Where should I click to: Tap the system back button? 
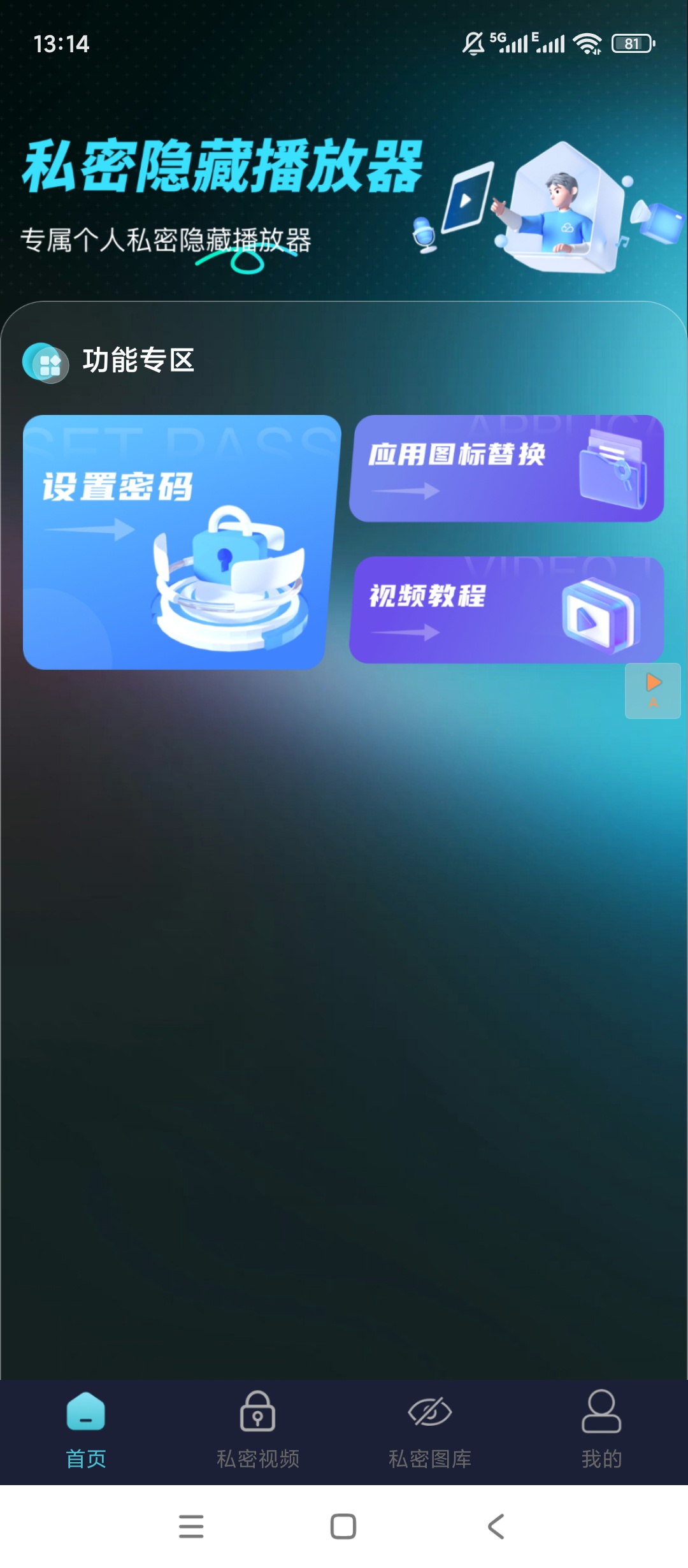[496, 1527]
